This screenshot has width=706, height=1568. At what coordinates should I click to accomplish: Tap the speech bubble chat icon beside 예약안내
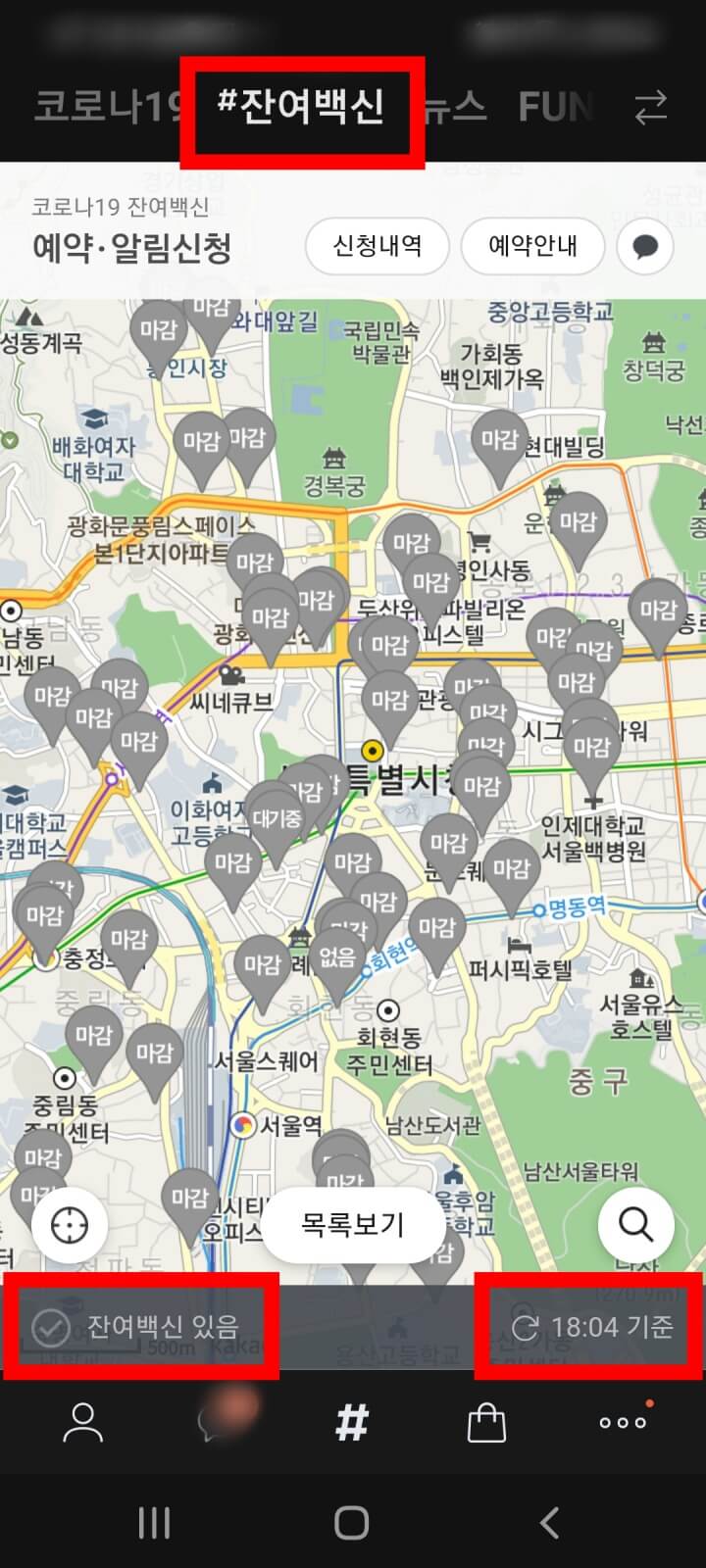coord(645,247)
